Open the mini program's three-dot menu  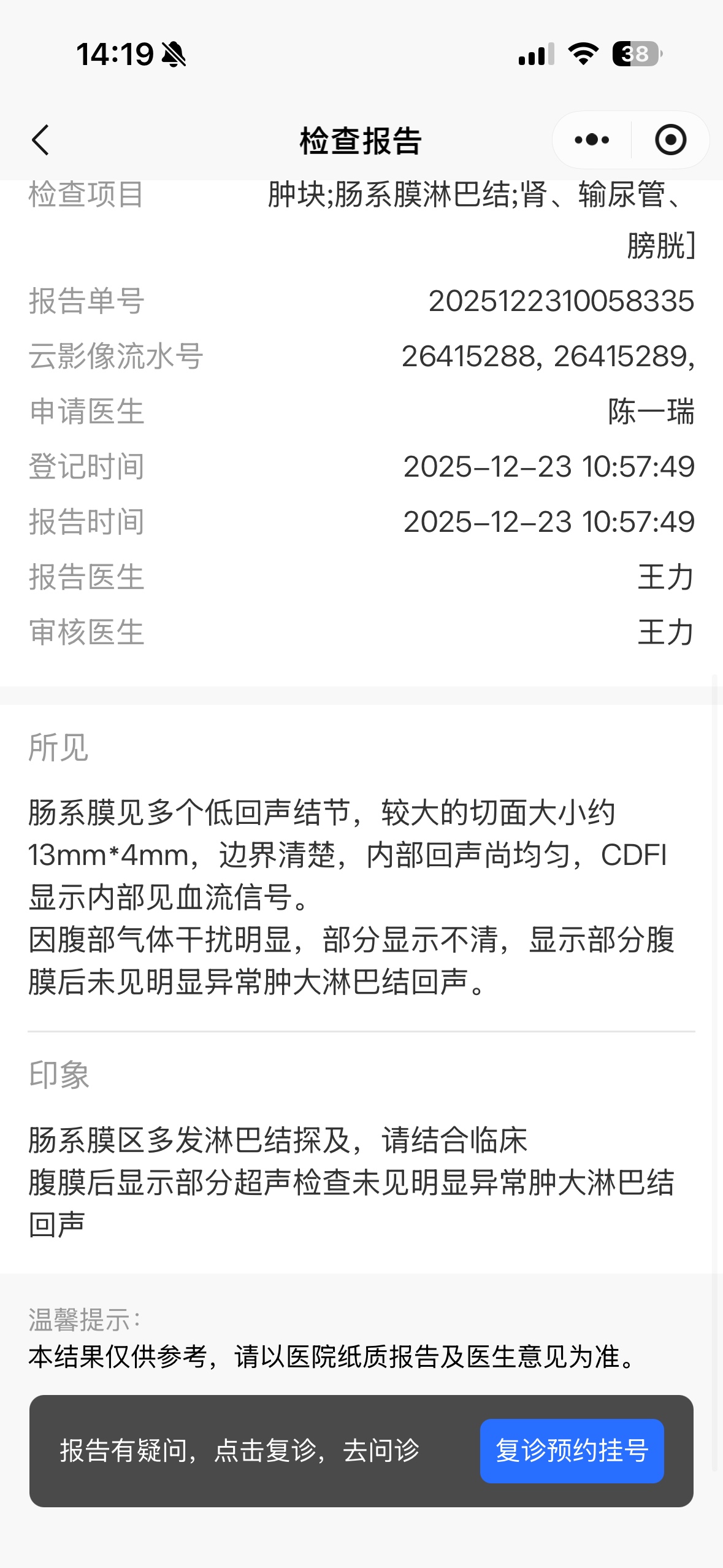pyautogui.click(x=592, y=140)
